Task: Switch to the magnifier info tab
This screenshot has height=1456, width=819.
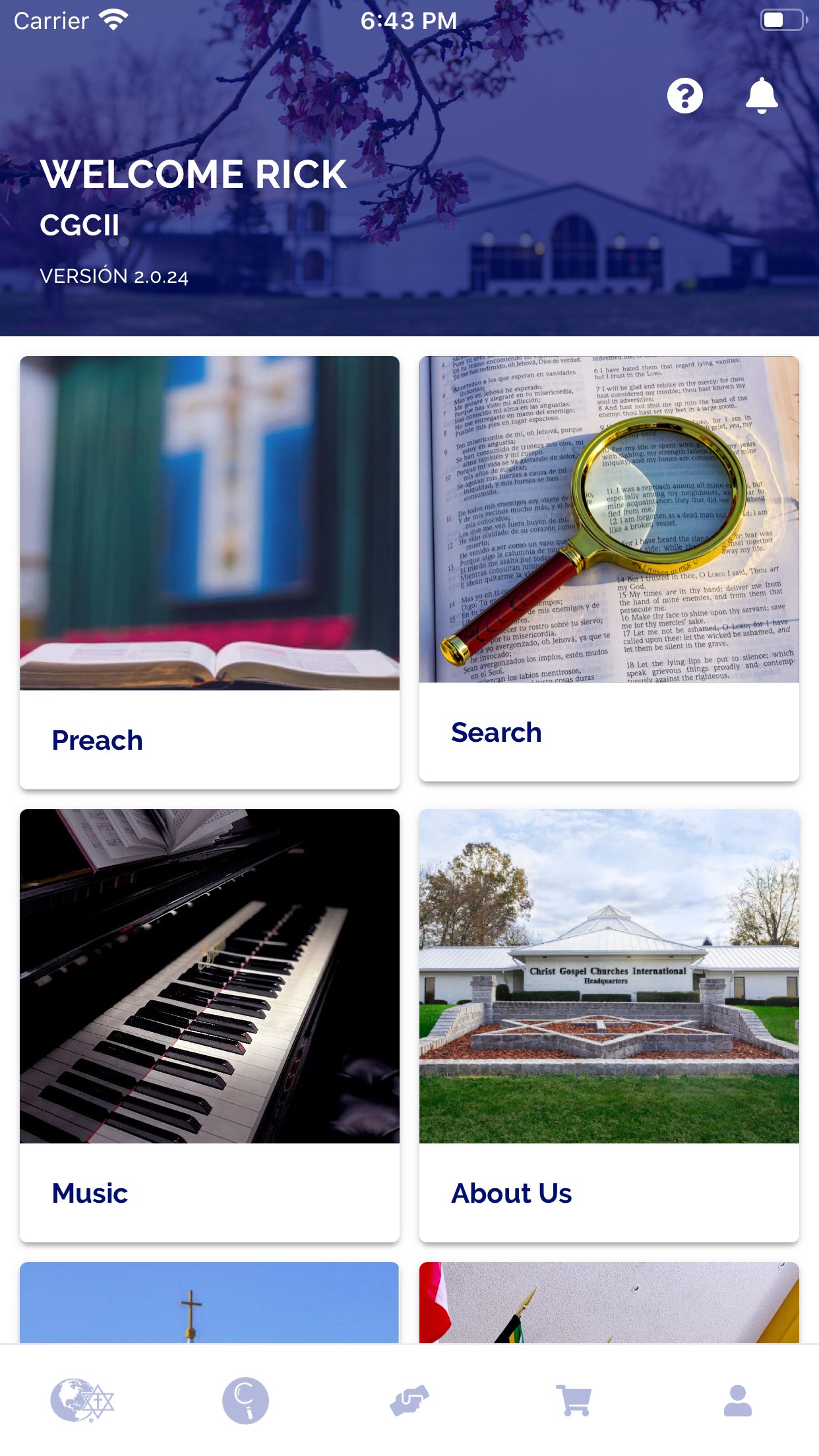Action: pos(245,1400)
